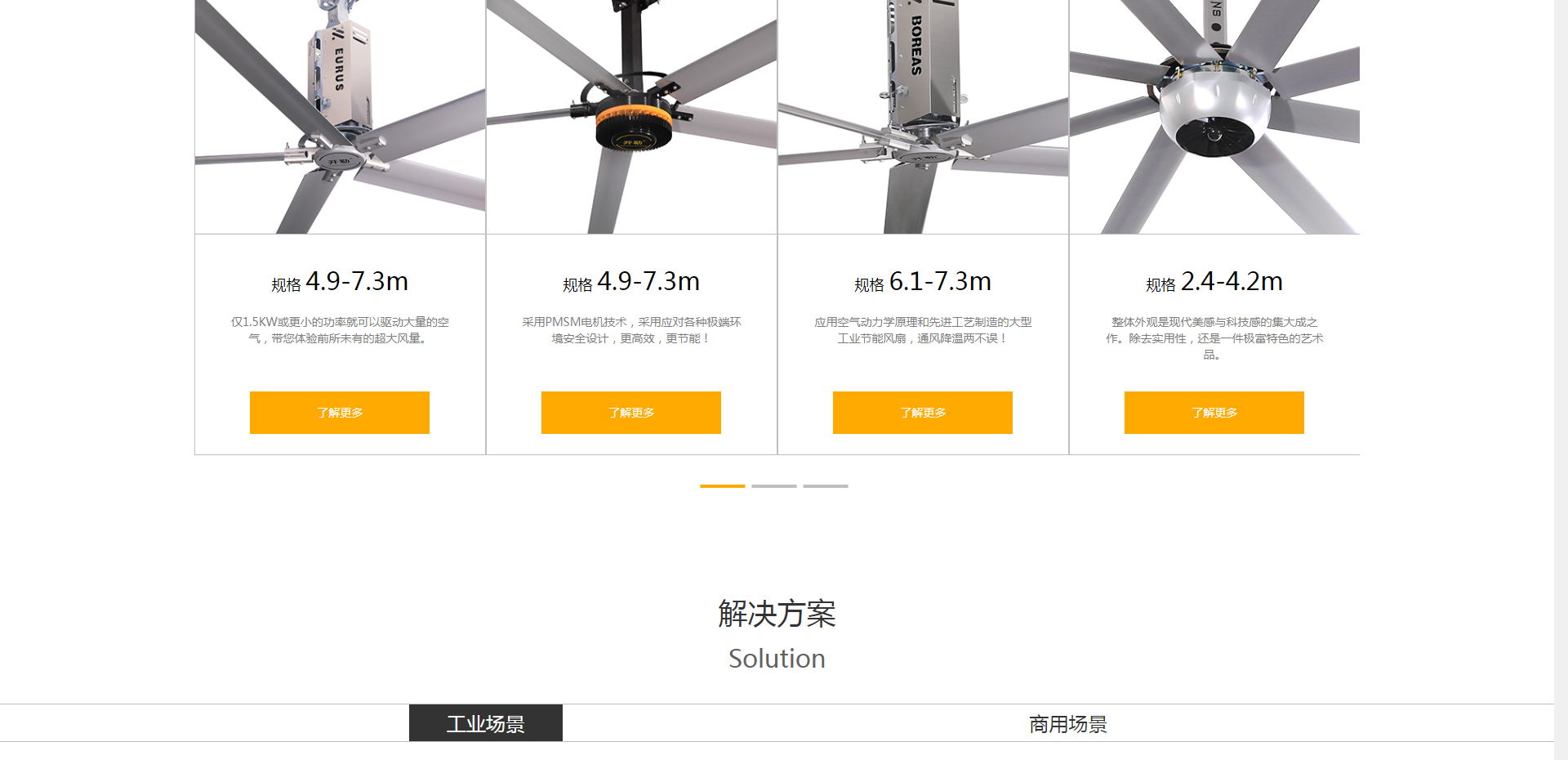Open the white dome fan product image

click(x=1214, y=117)
